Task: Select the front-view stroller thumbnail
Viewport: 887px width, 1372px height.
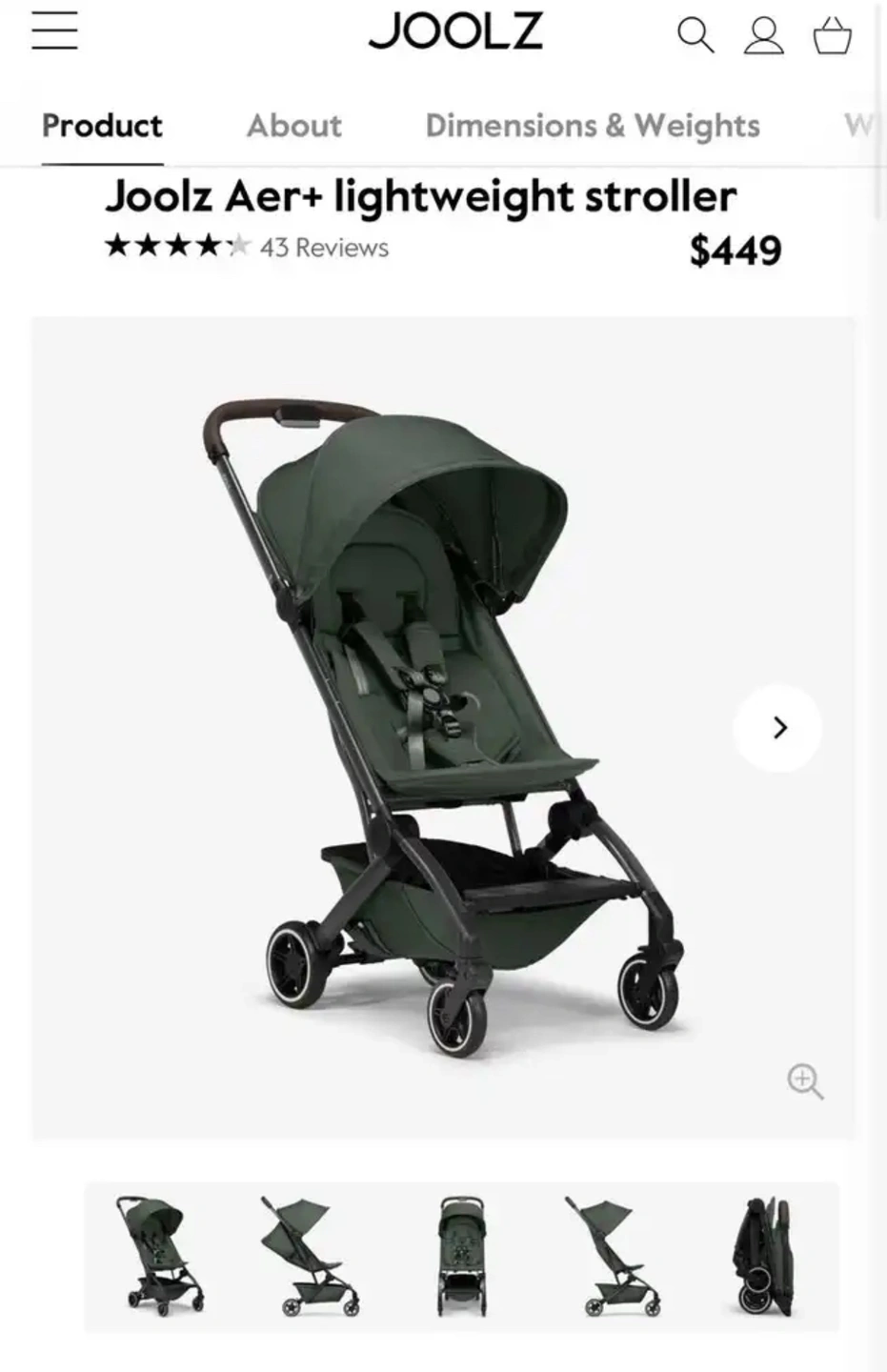Action: click(462, 1256)
